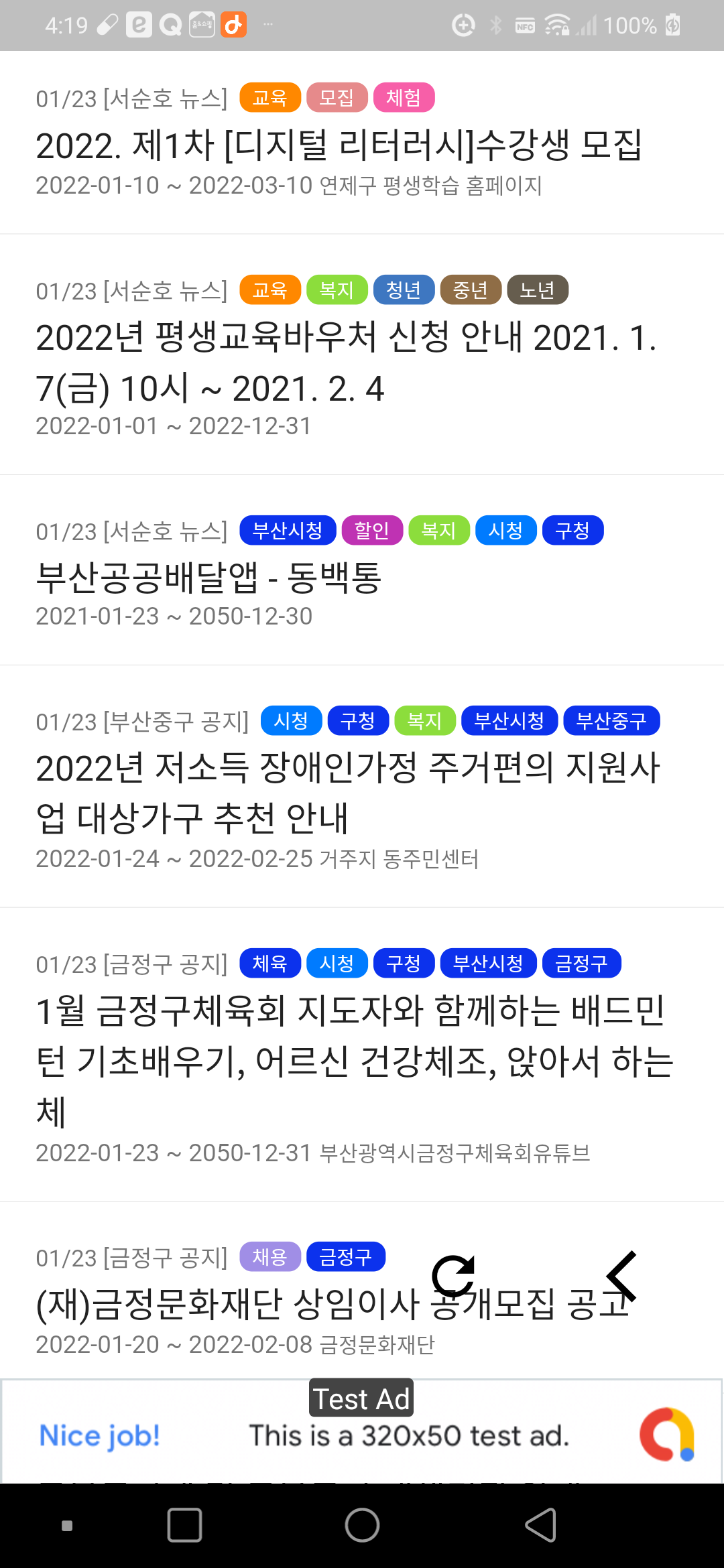Open the 금정문화재단 상임이사 공개모집 notice
The height and width of the screenshot is (1568, 724).
pyautogui.click(x=228, y=1304)
